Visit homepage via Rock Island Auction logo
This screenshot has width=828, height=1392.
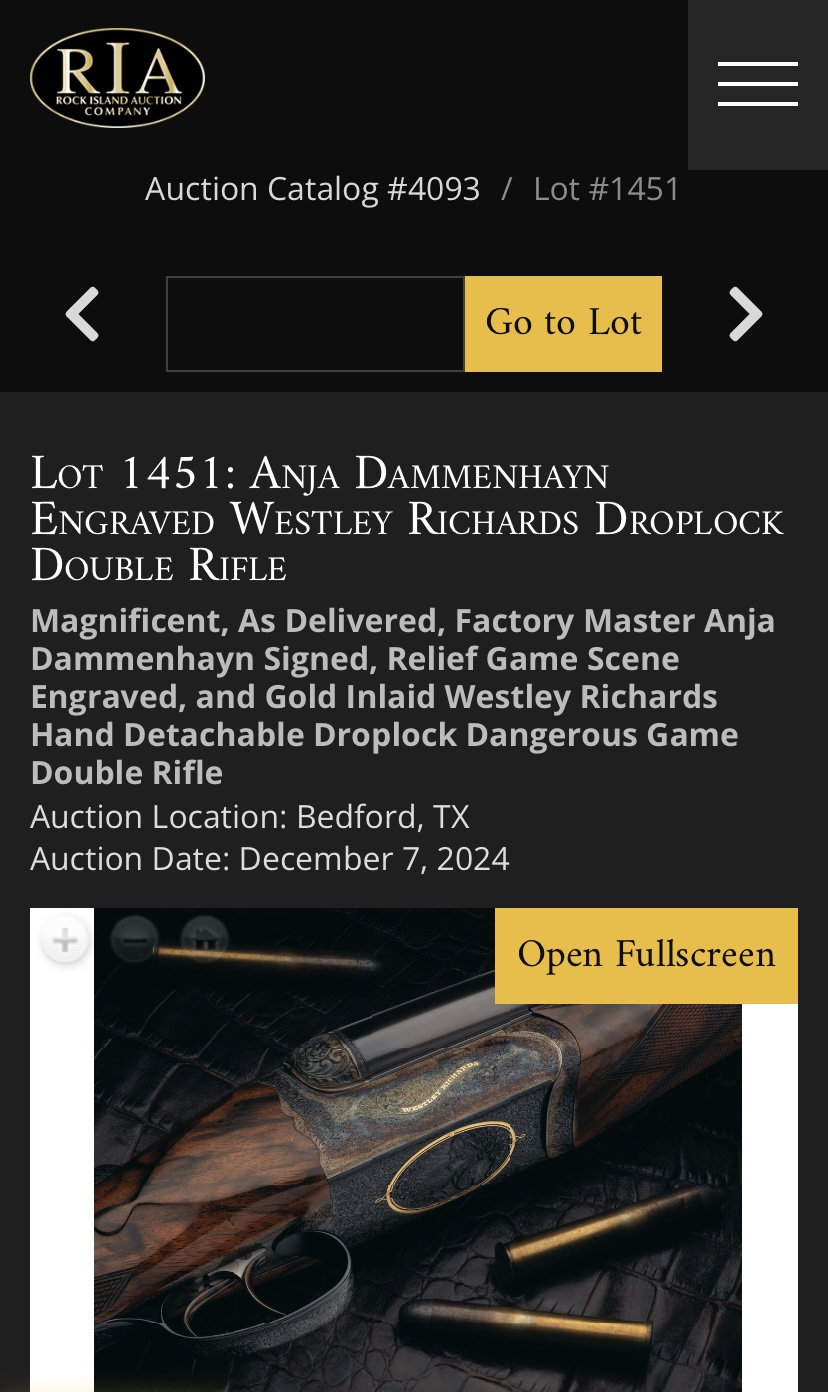point(118,78)
